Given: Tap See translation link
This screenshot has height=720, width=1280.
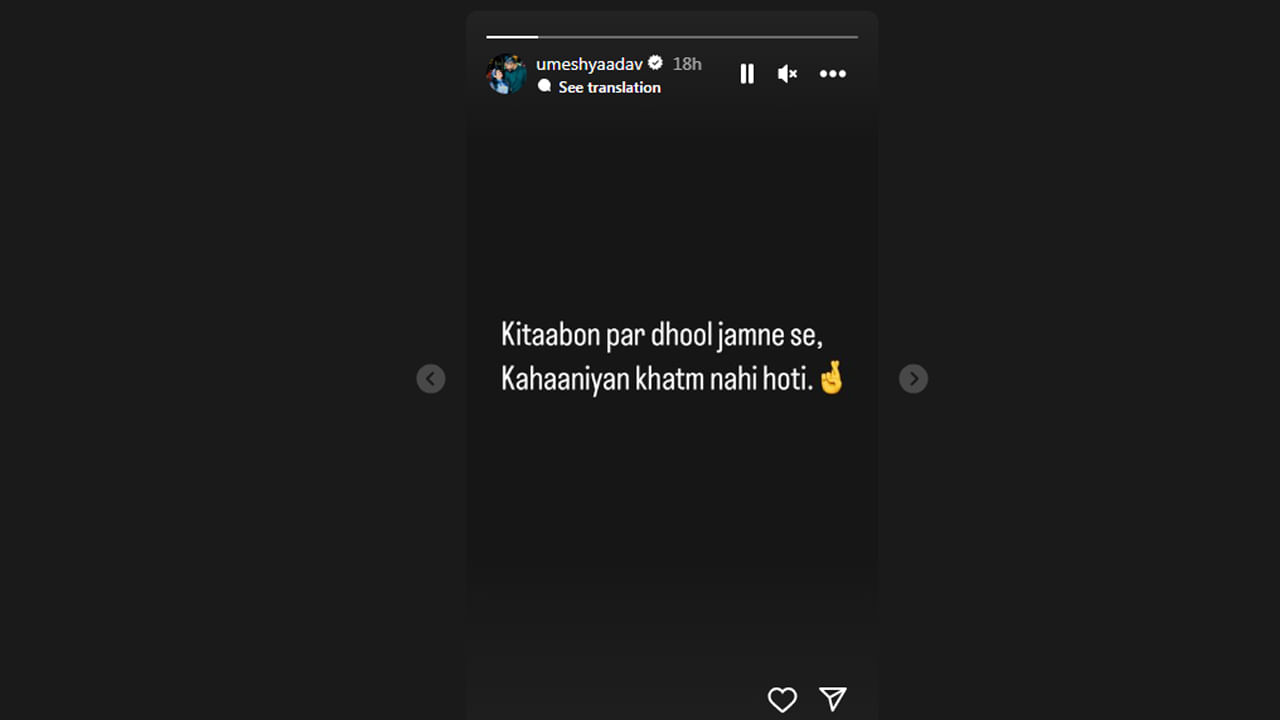Looking at the screenshot, I should tap(608, 88).
